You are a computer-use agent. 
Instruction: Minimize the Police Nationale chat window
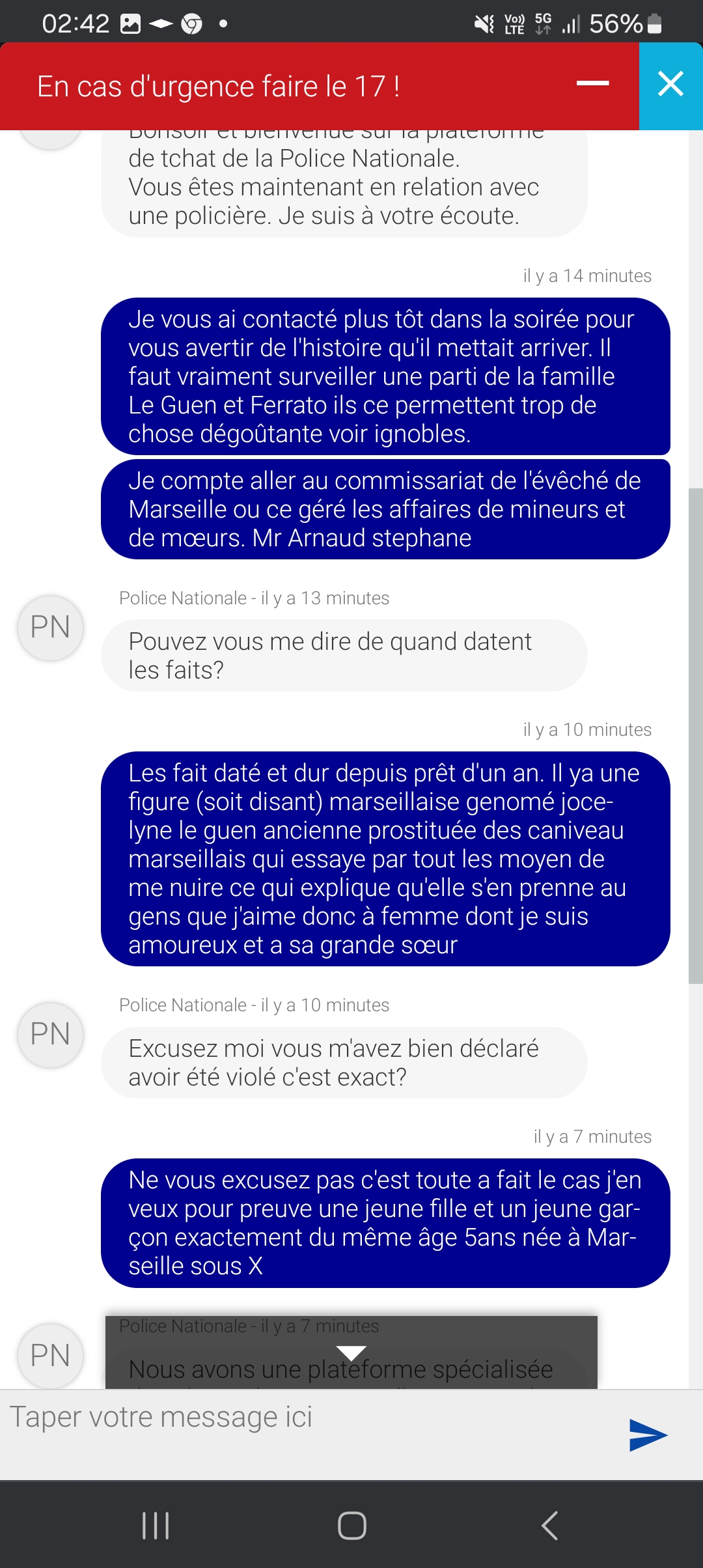click(592, 84)
